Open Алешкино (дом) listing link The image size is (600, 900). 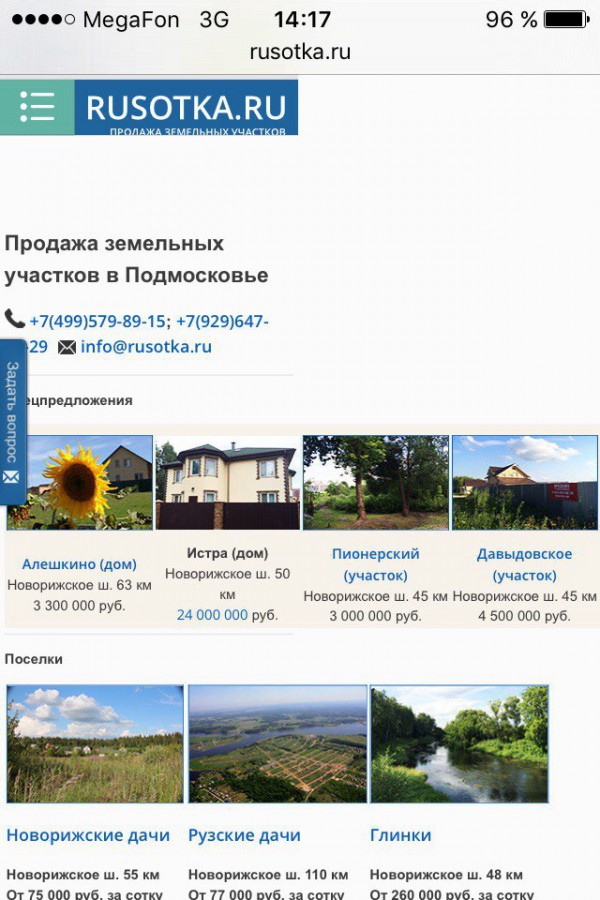[x=79, y=564]
